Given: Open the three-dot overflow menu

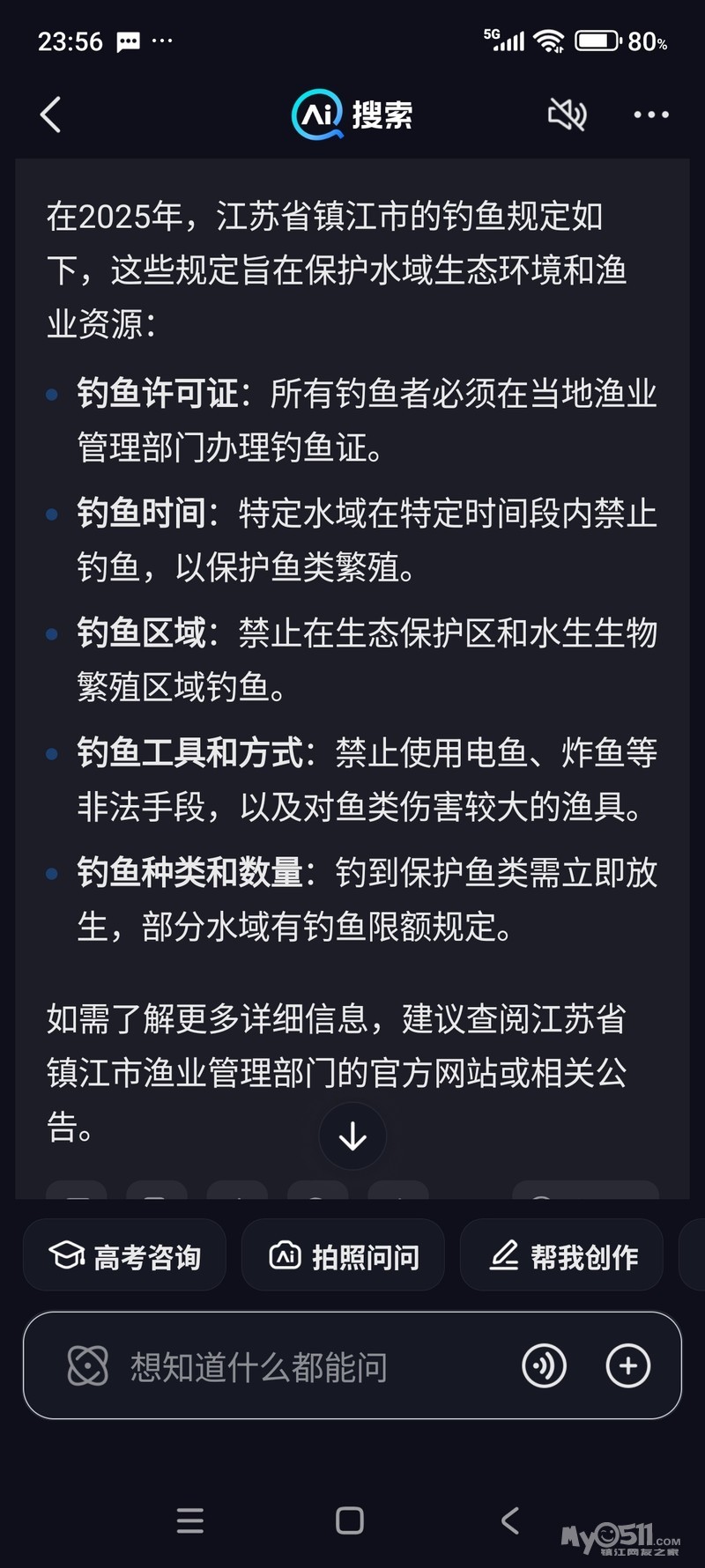Looking at the screenshot, I should pyautogui.click(x=651, y=115).
